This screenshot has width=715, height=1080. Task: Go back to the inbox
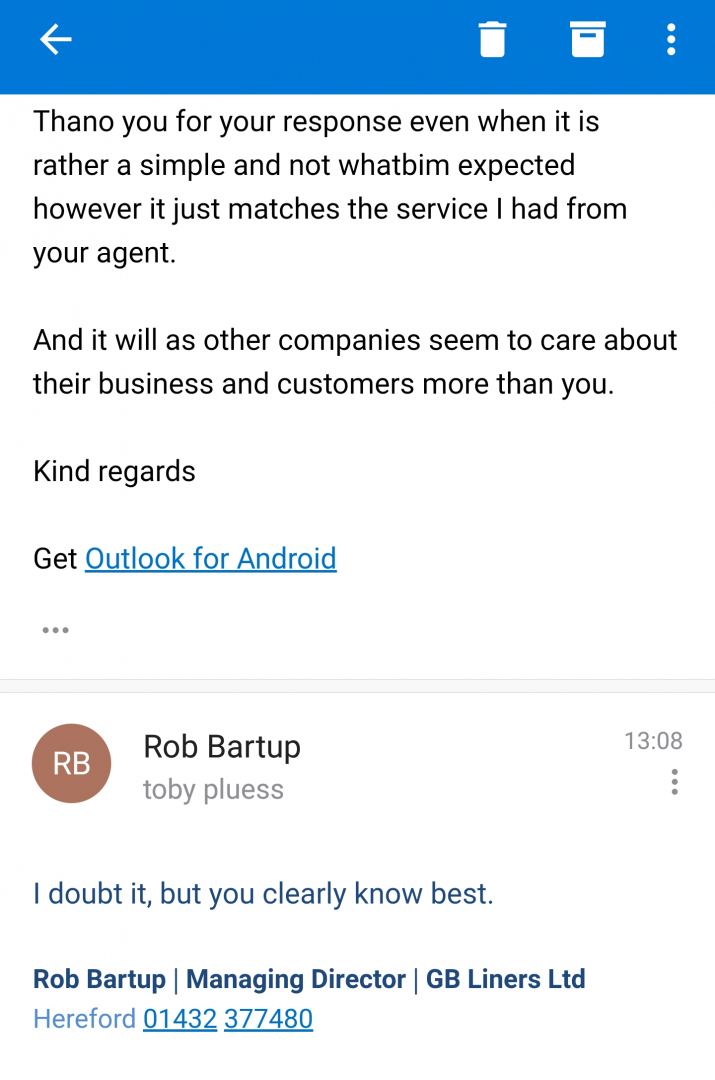55,40
